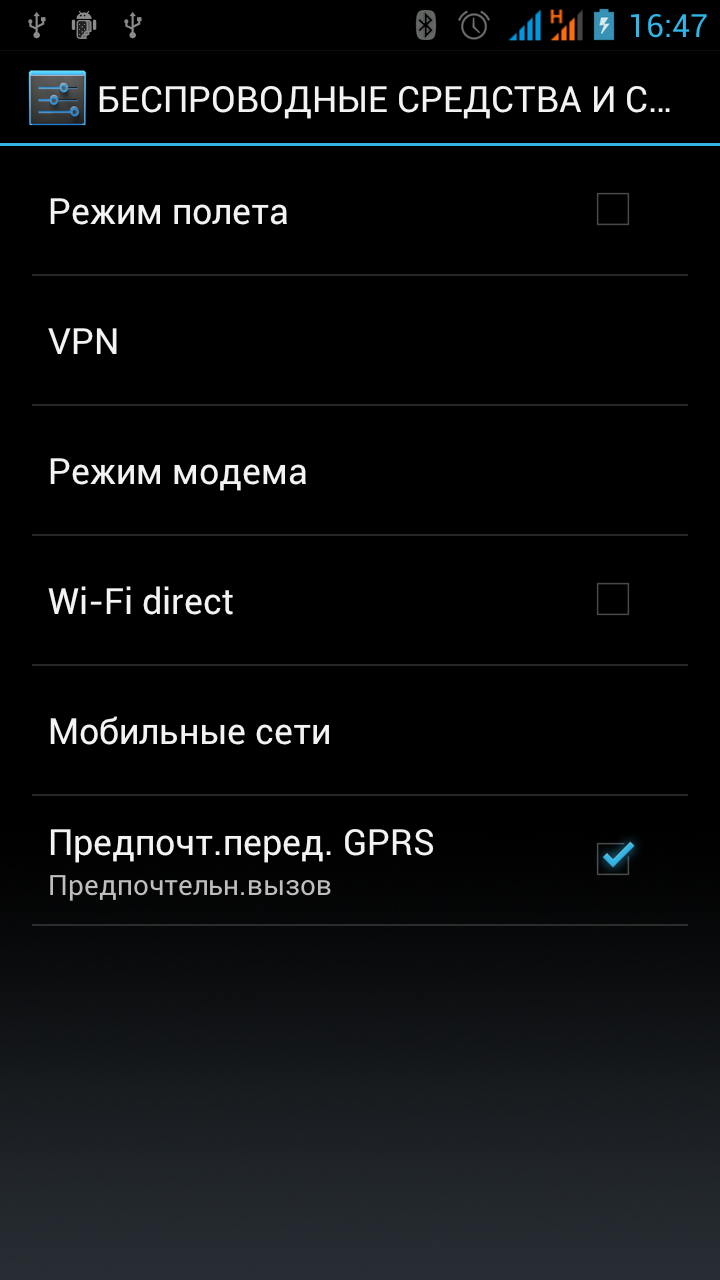The height and width of the screenshot is (1280, 720).
Task: Turn on the Wi-Fi direct checkbox
Action: tap(612, 600)
